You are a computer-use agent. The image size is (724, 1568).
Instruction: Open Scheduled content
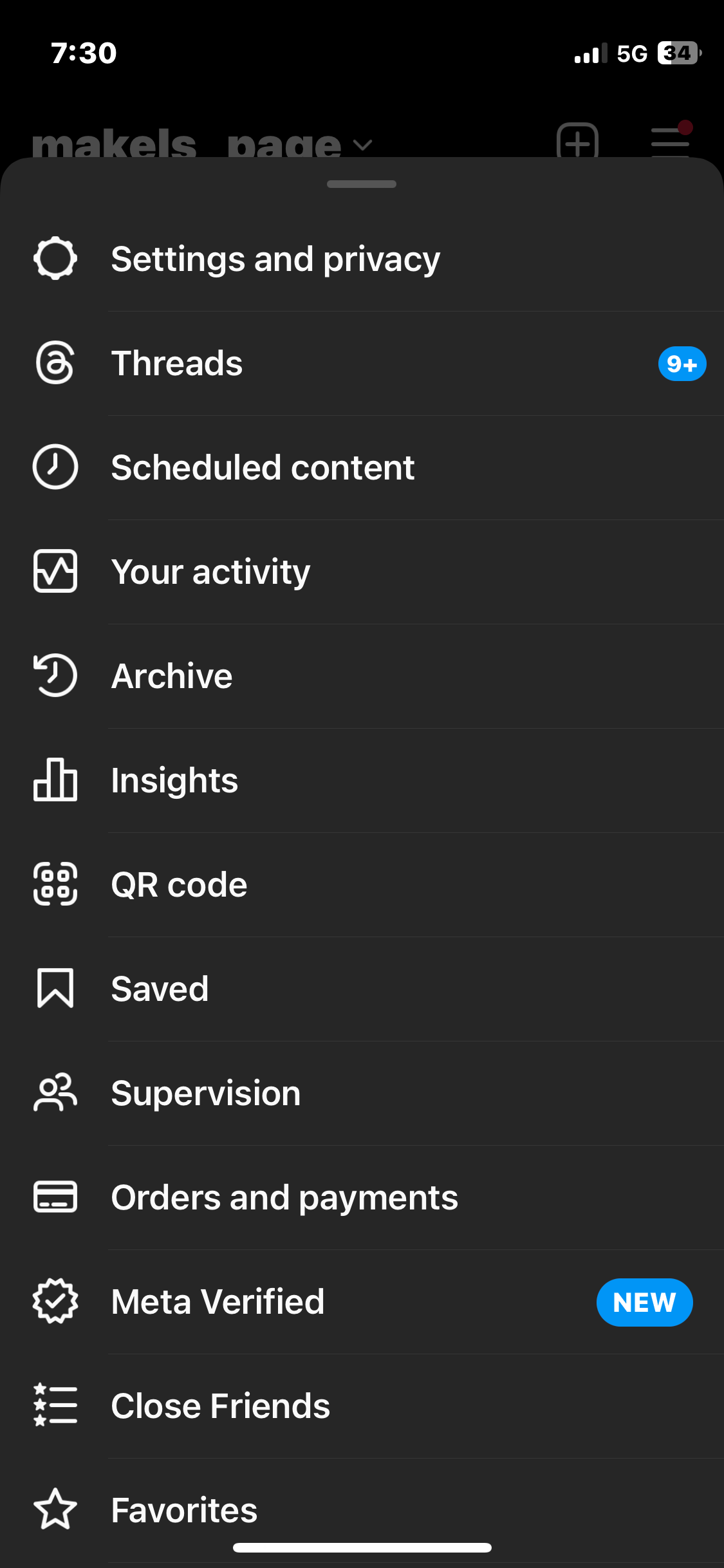362,467
